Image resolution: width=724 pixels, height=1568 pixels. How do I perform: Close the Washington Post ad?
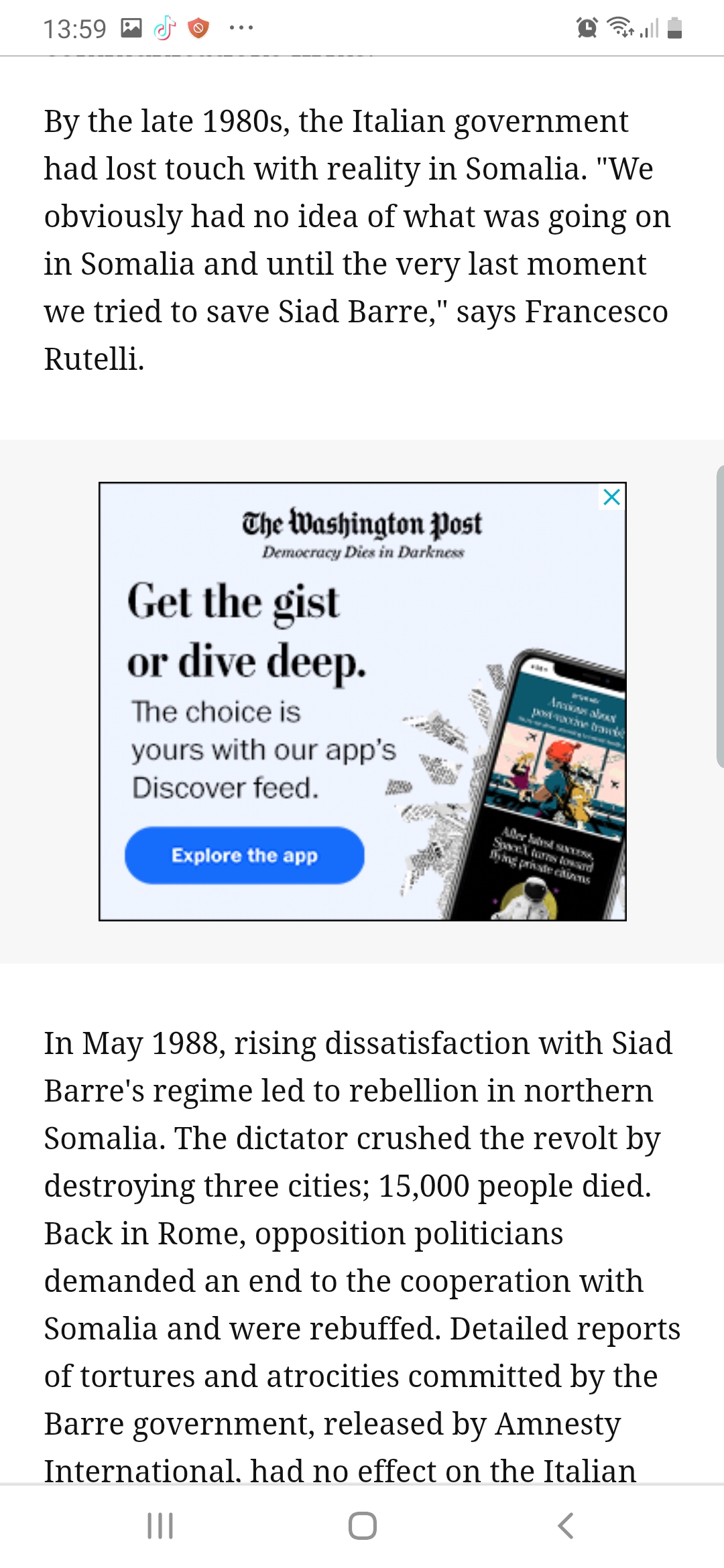611,497
